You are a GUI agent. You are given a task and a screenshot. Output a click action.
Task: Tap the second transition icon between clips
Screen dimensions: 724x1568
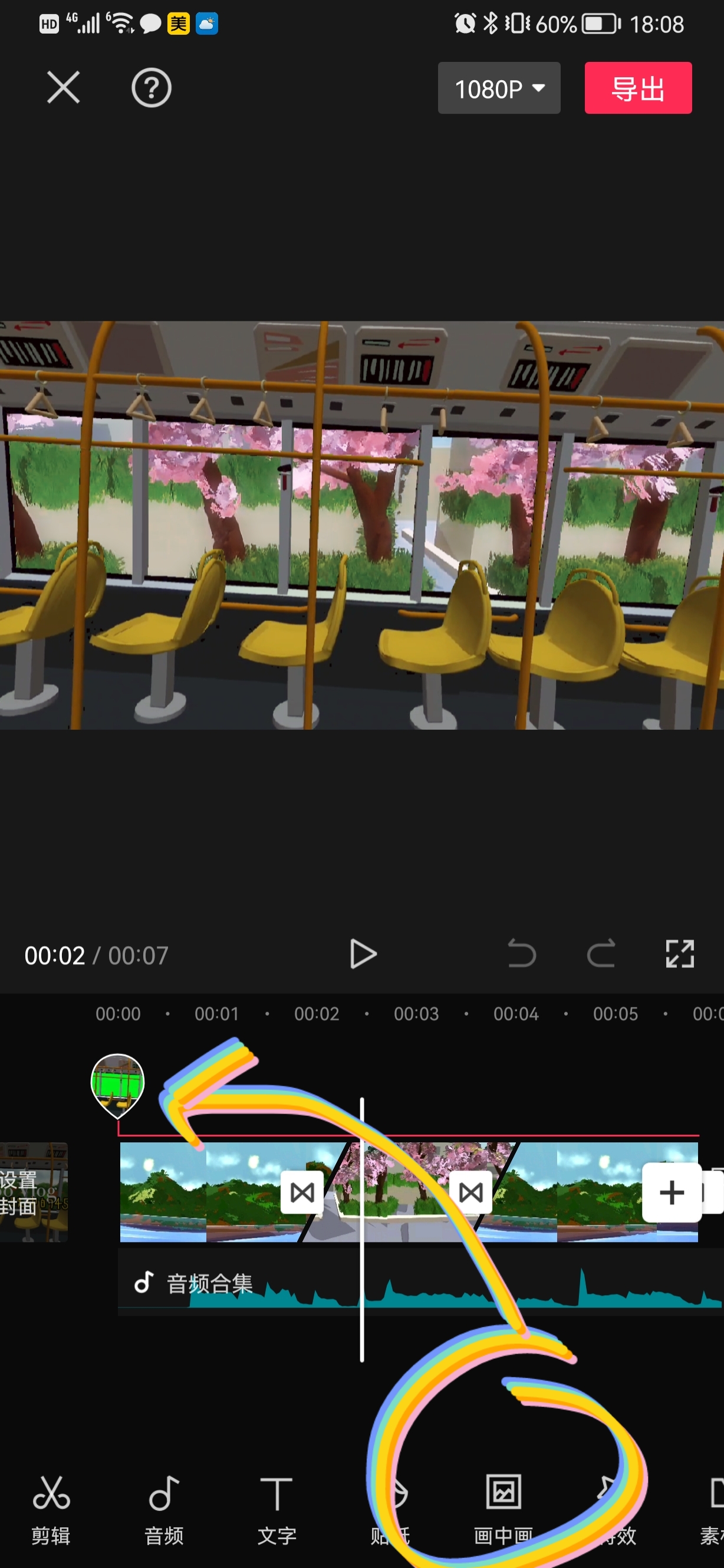(470, 1192)
